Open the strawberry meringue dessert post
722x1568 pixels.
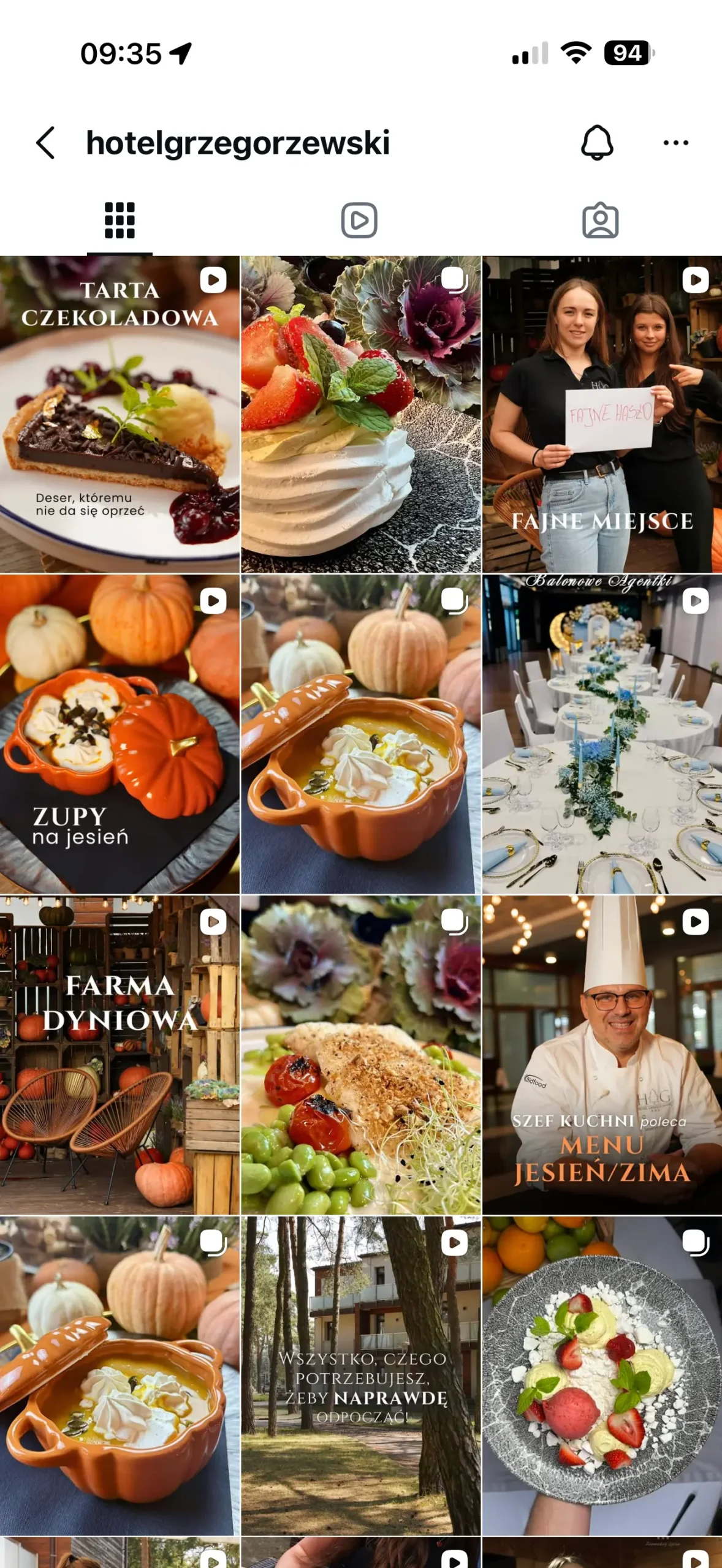point(360,415)
